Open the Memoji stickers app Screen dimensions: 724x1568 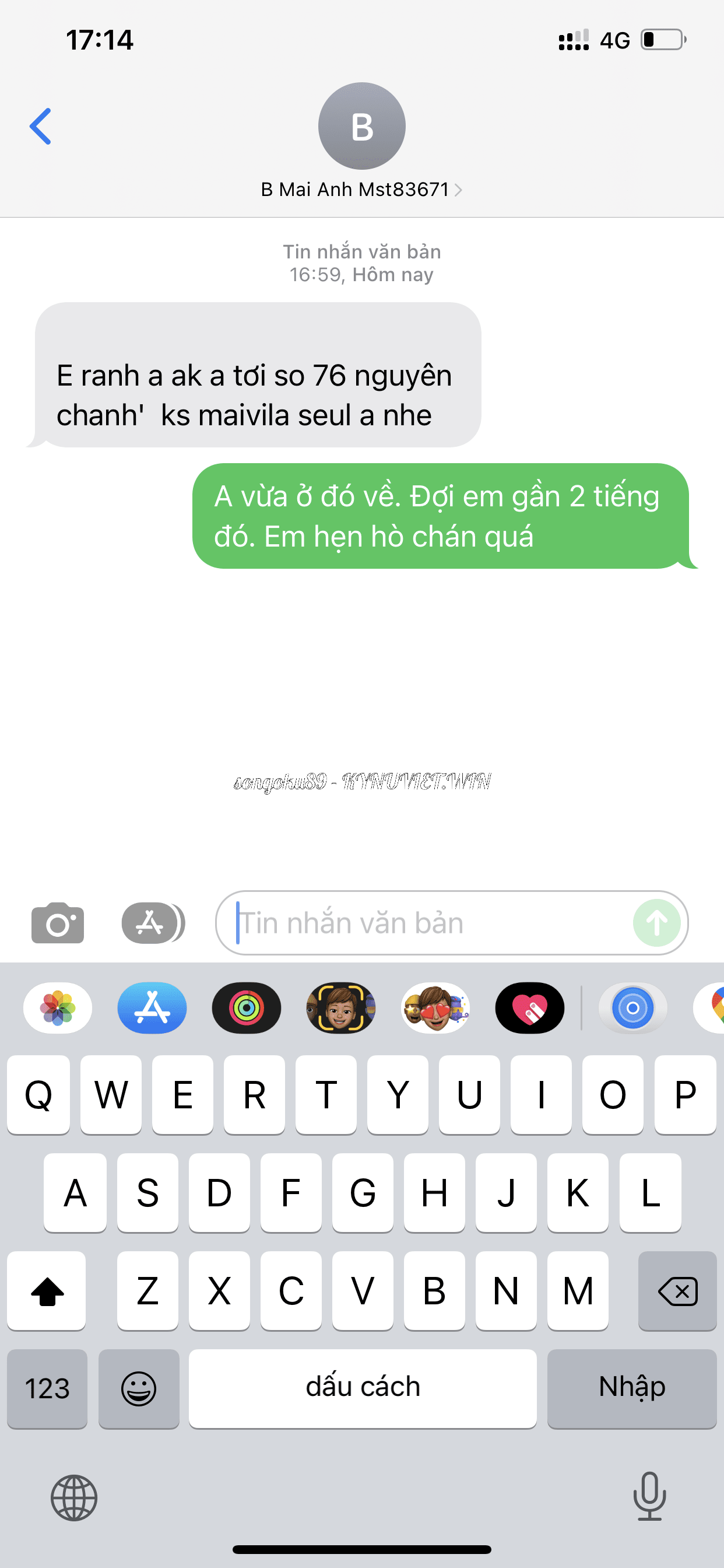pos(435,1007)
